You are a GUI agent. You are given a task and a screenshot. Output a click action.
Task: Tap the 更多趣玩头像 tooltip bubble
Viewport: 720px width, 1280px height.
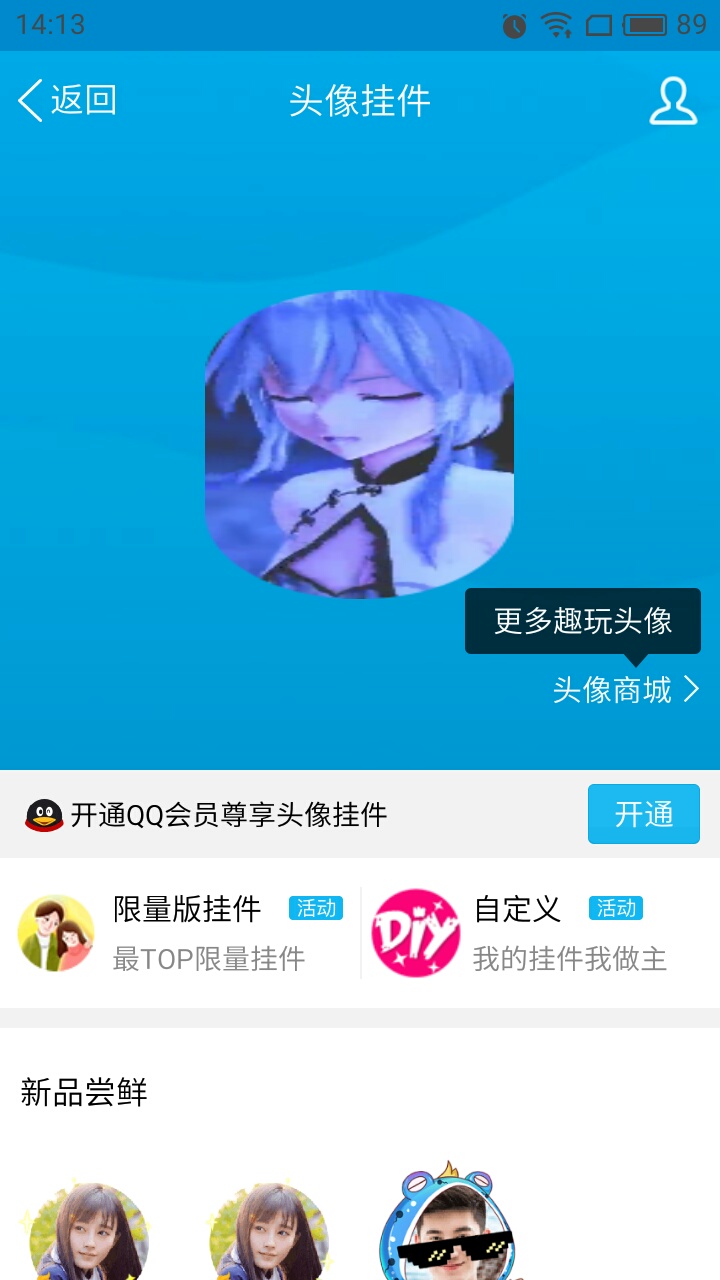tap(583, 621)
